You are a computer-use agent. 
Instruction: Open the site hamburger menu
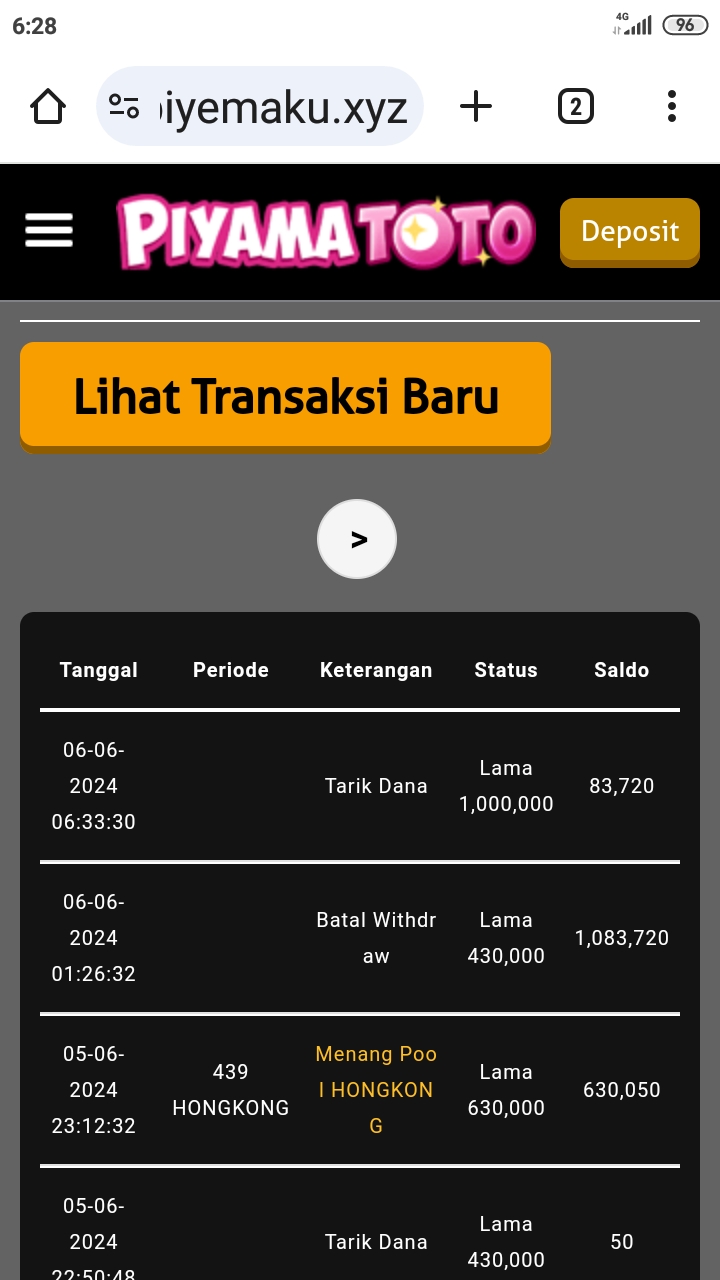[x=49, y=231]
